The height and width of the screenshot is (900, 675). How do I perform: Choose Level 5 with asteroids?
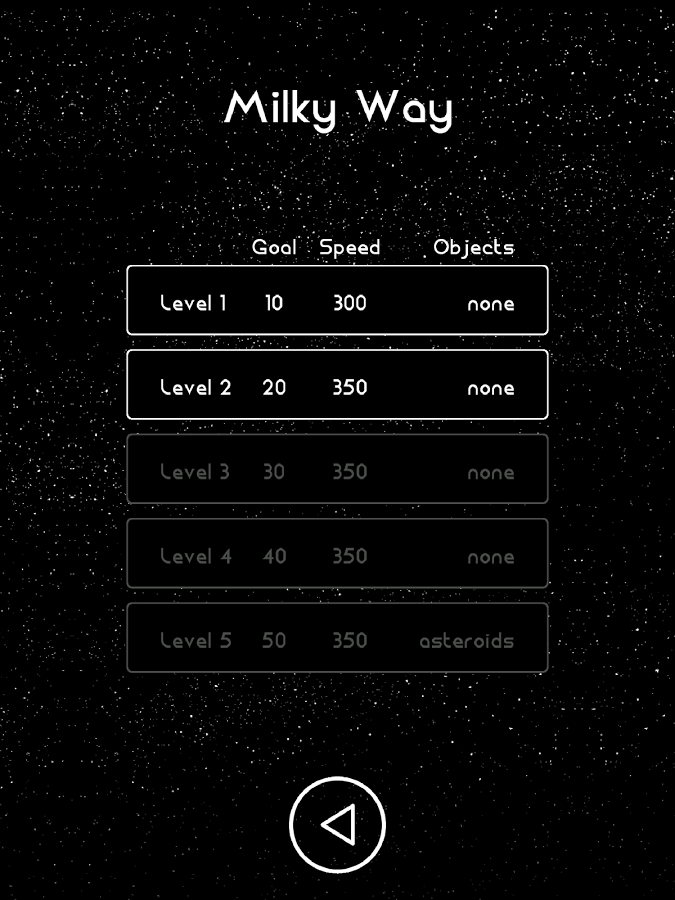coord(337,638)
